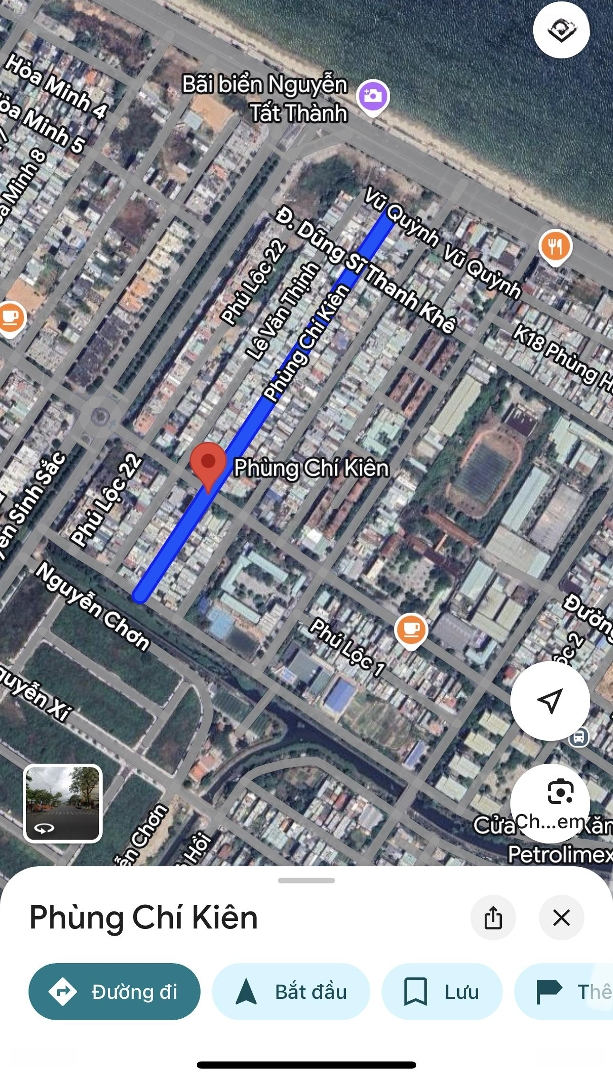Get directions with Đường đi
This screenshot has height=1080, width=613.
[x=114, y=991]
